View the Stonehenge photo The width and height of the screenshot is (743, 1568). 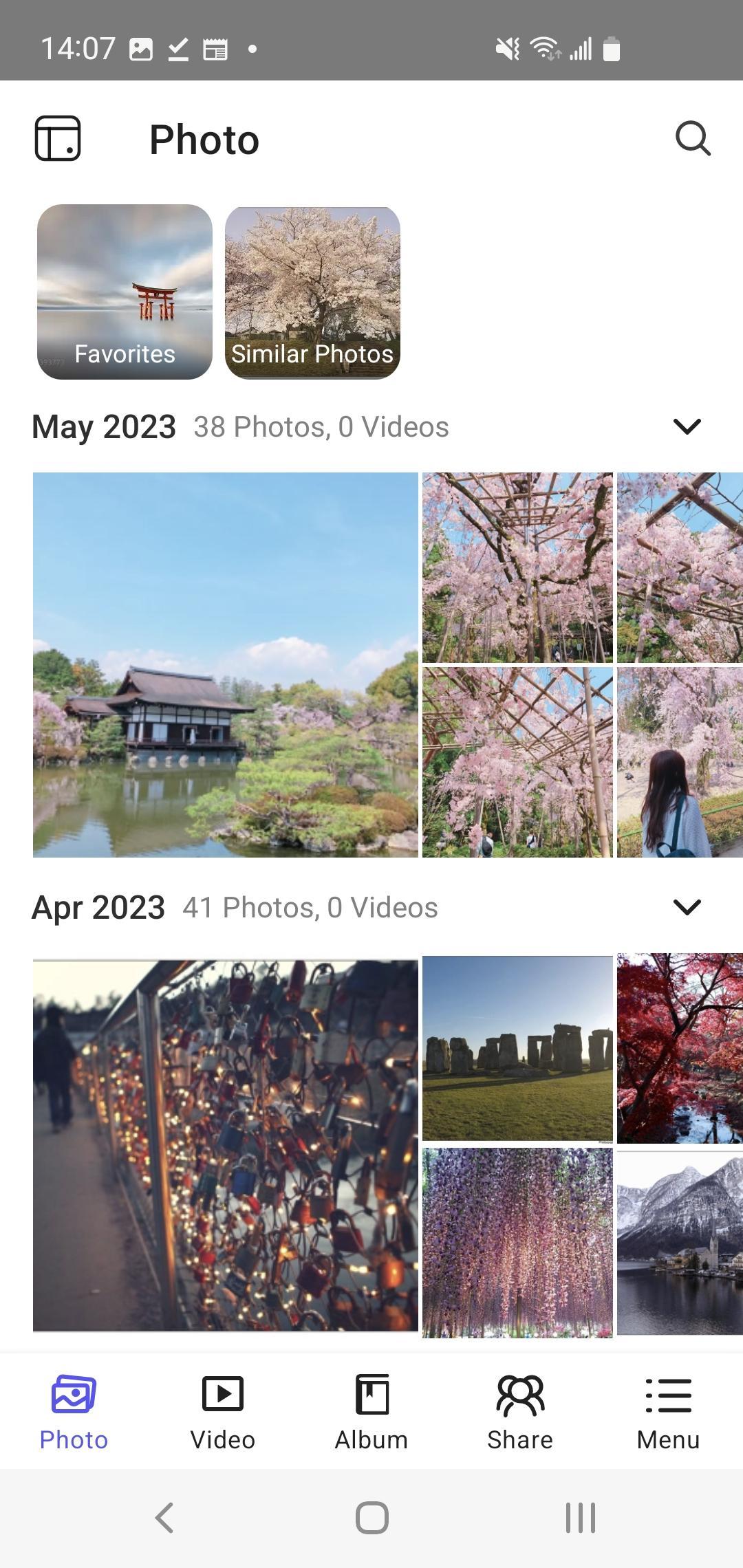517,1048
